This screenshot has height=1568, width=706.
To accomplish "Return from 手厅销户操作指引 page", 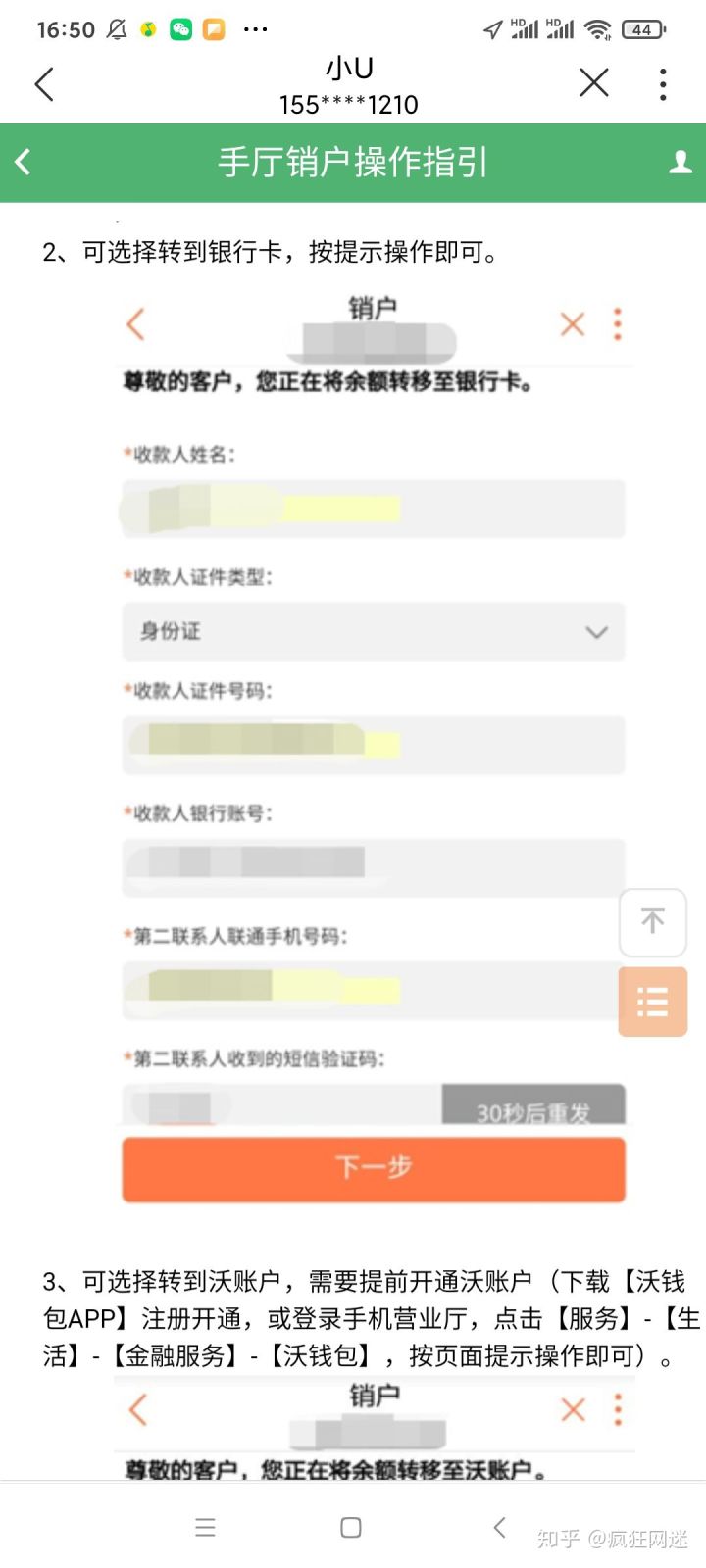I will pos(24,162).
